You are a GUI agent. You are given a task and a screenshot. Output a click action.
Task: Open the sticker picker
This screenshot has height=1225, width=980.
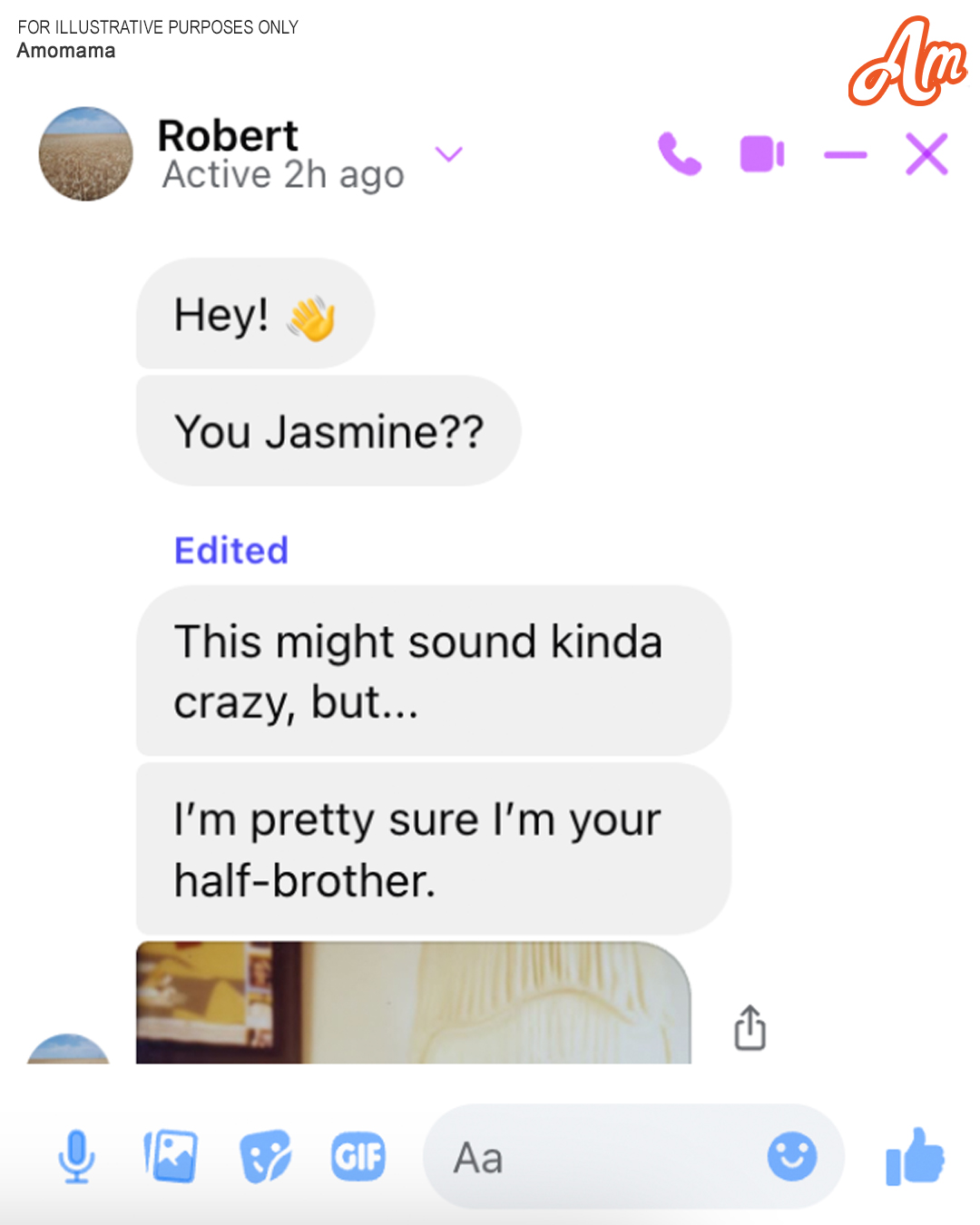(265, 1157)
